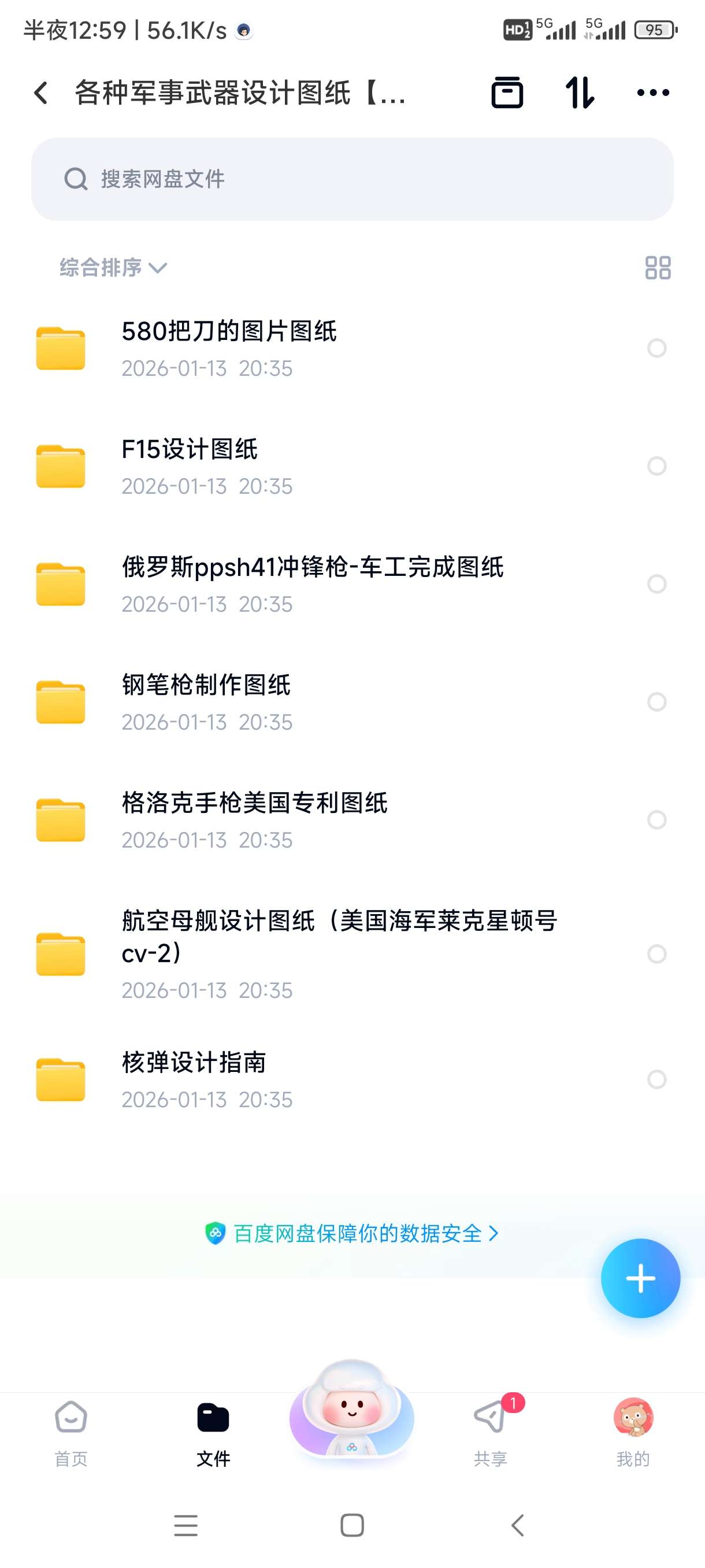Select the checkbox for F15设计图纸
Screen dimensions: 705x1568
[656, 465]
